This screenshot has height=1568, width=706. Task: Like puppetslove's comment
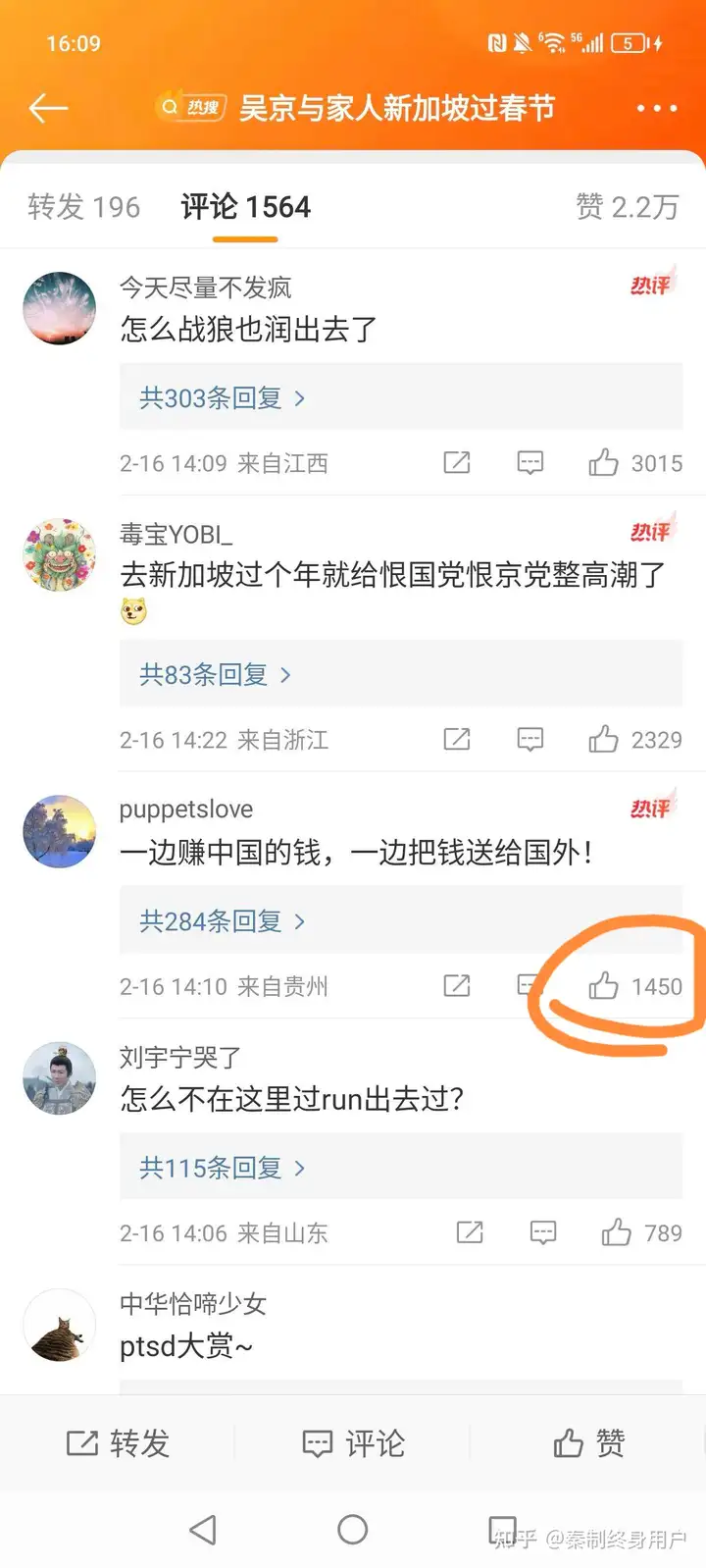(x=635, y=986)
